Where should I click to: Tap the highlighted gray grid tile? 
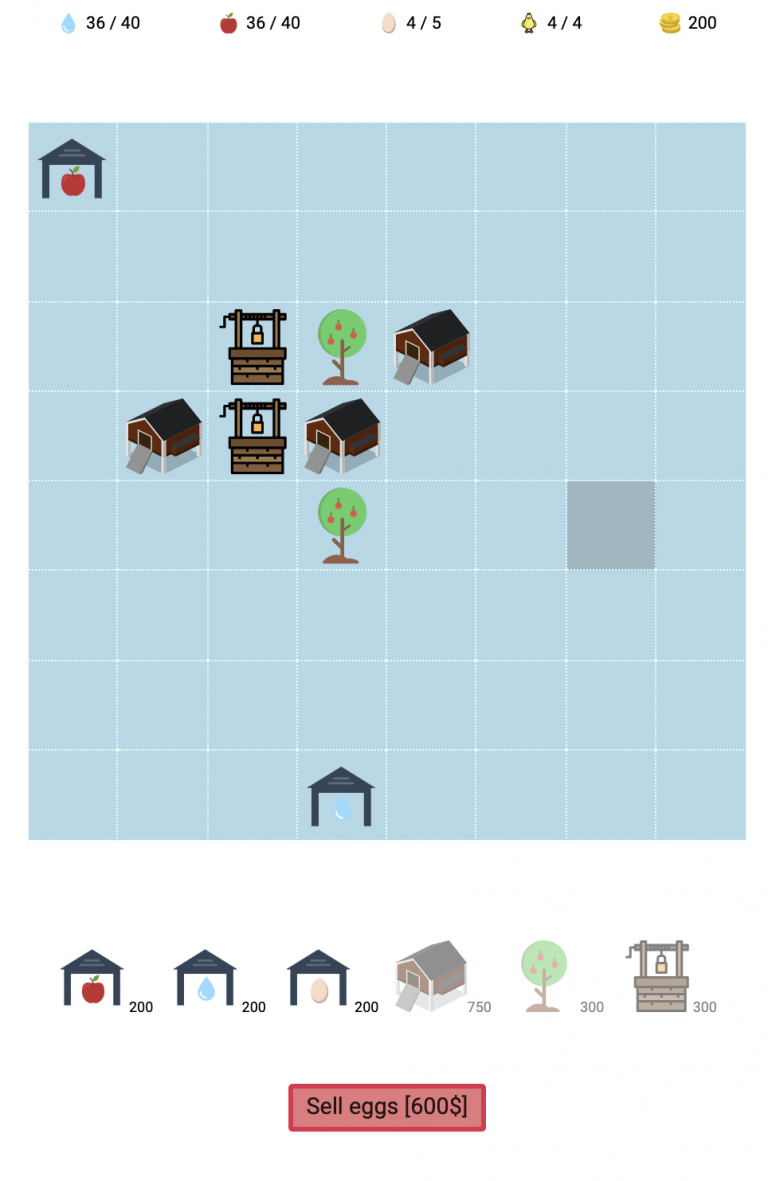pos(611,525)
